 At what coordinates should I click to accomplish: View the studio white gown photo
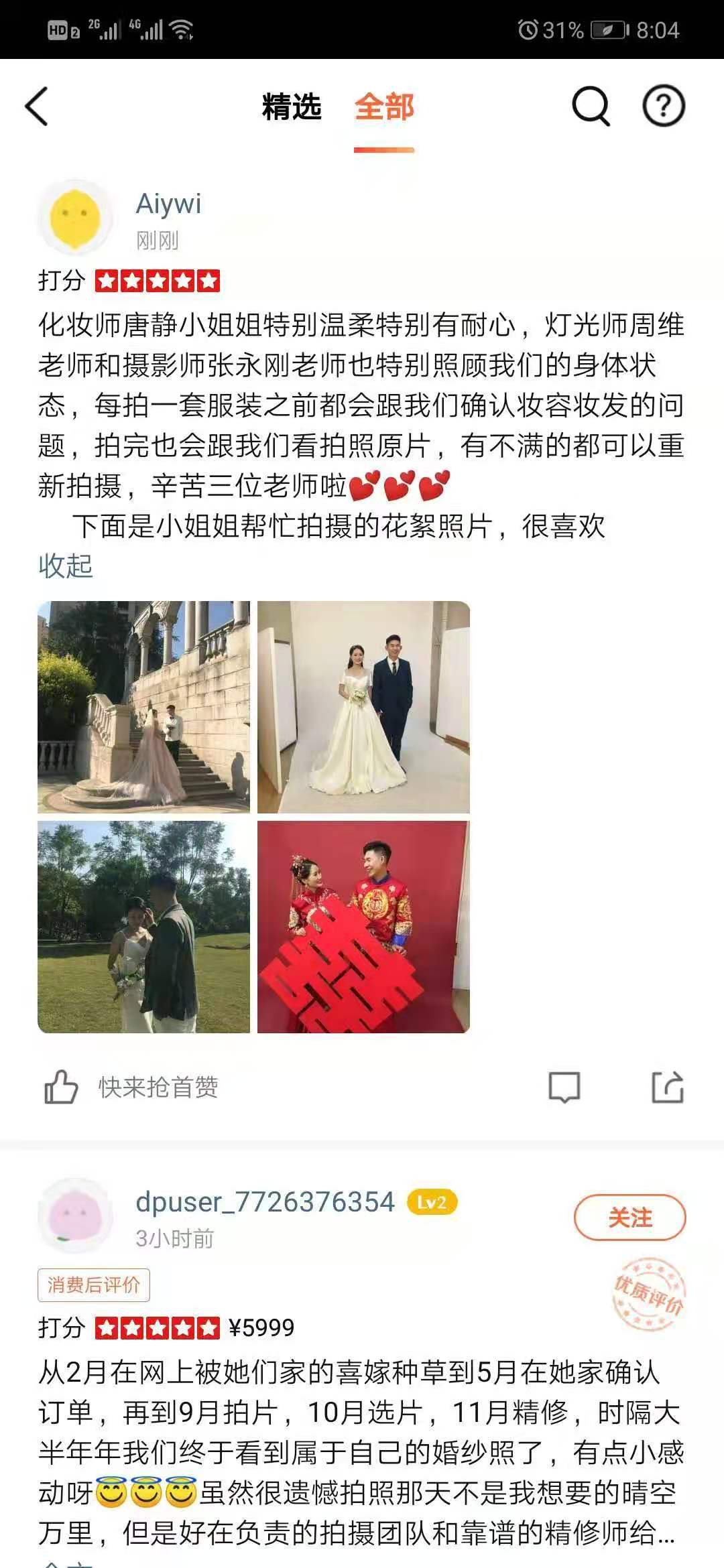(x=363, y=707)
